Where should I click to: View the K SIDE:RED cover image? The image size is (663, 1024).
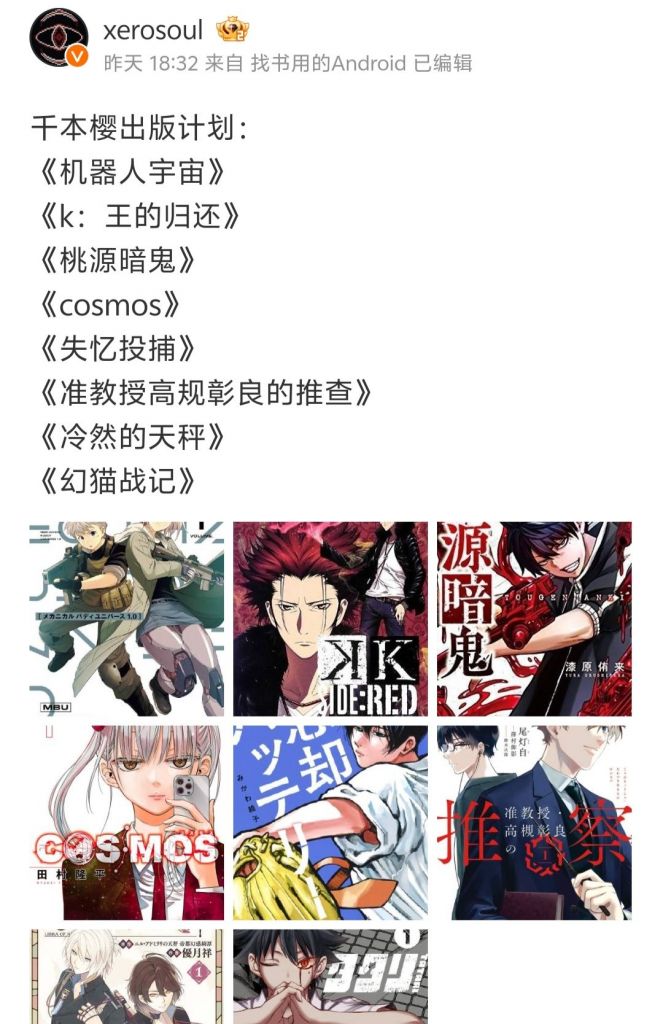tap(331, 618)
